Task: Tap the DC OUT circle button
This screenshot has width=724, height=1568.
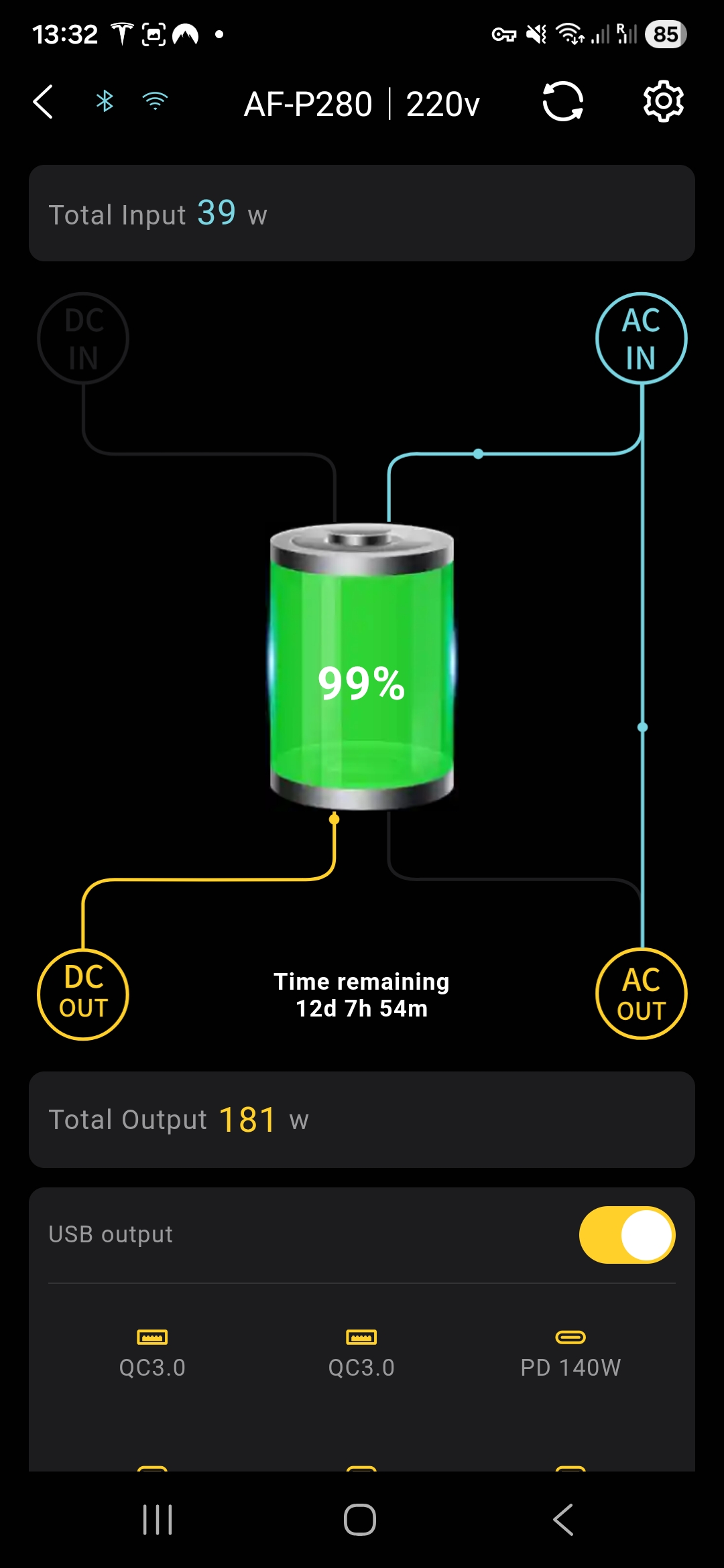Action: tap(83, 994)
